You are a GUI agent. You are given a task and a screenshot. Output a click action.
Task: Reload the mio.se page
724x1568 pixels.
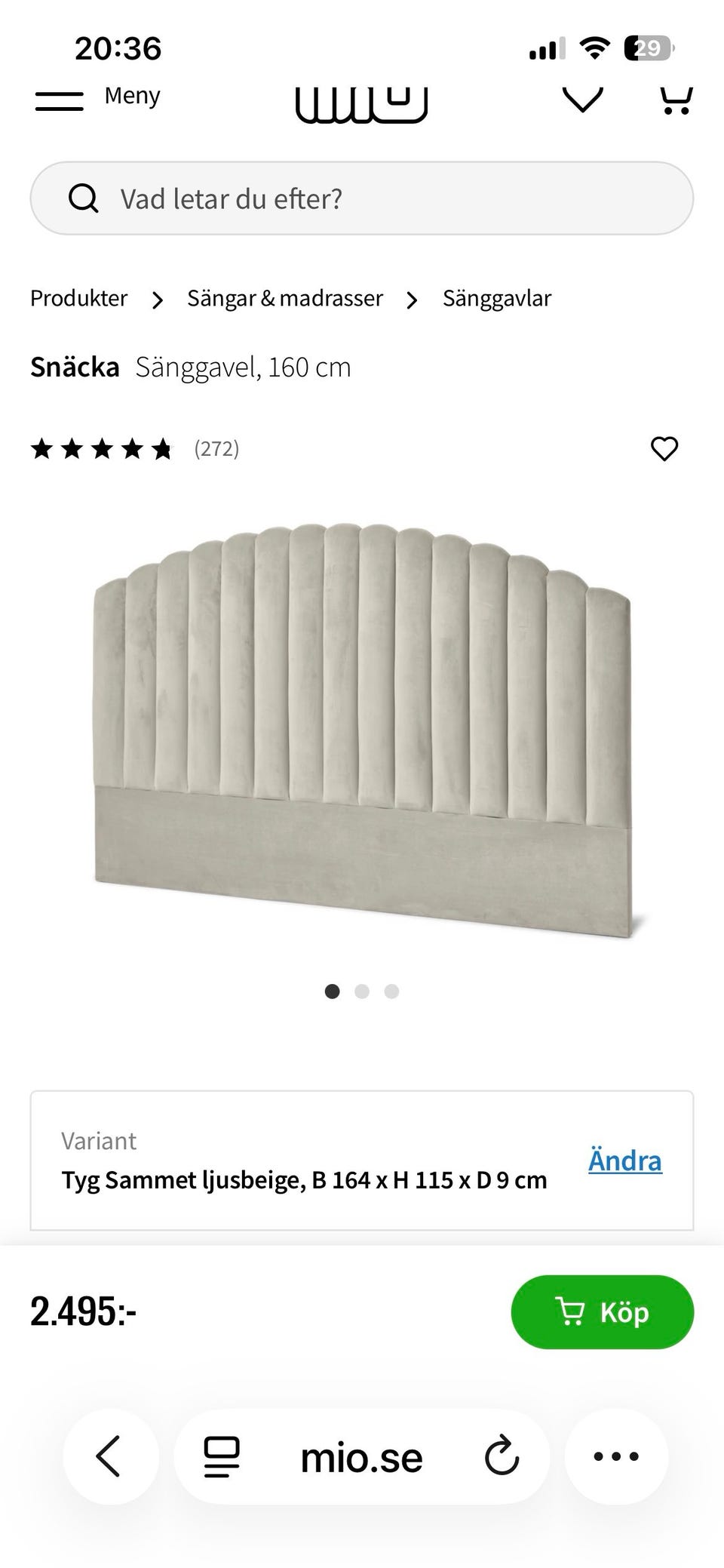click(502, 1456)
